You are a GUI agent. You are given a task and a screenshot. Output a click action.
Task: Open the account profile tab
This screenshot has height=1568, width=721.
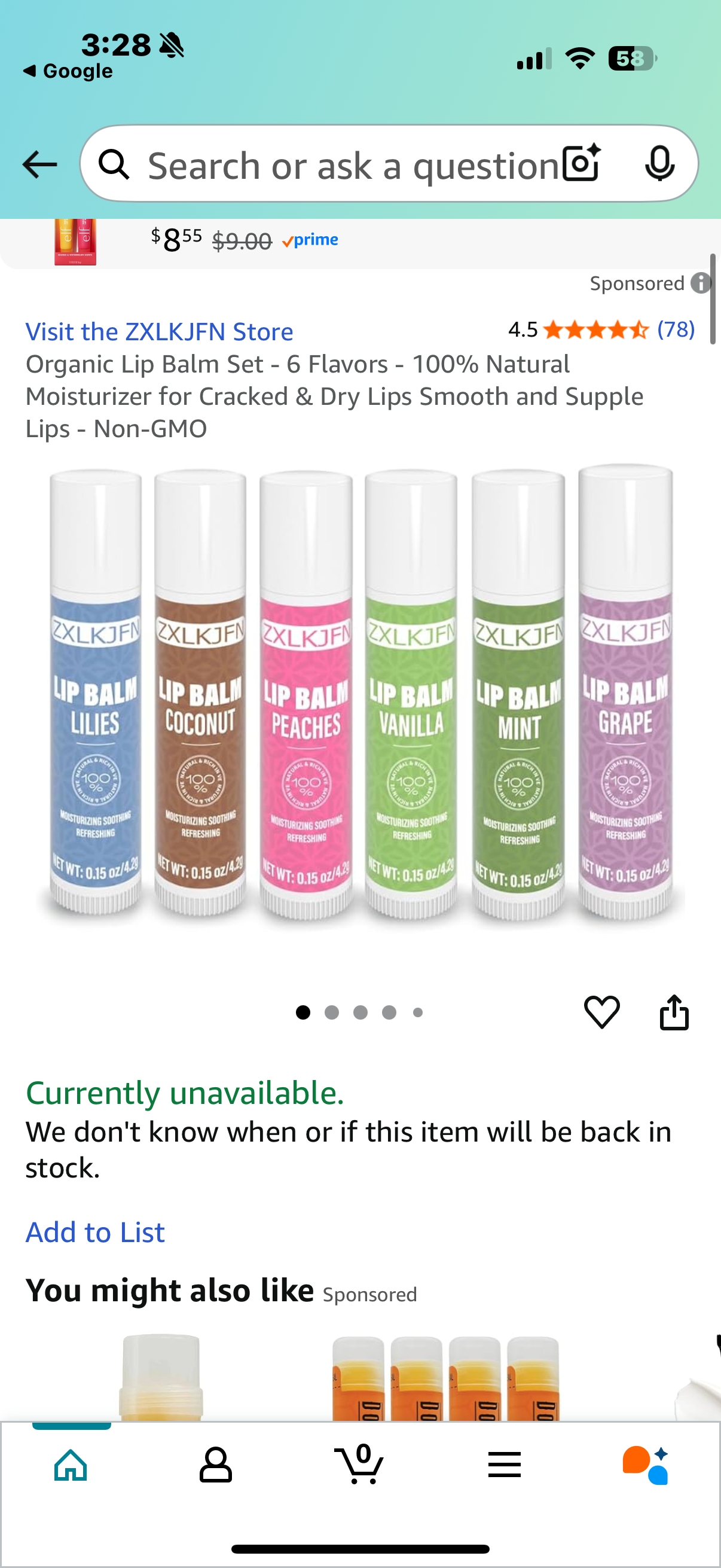click(x=215, y=1464)
